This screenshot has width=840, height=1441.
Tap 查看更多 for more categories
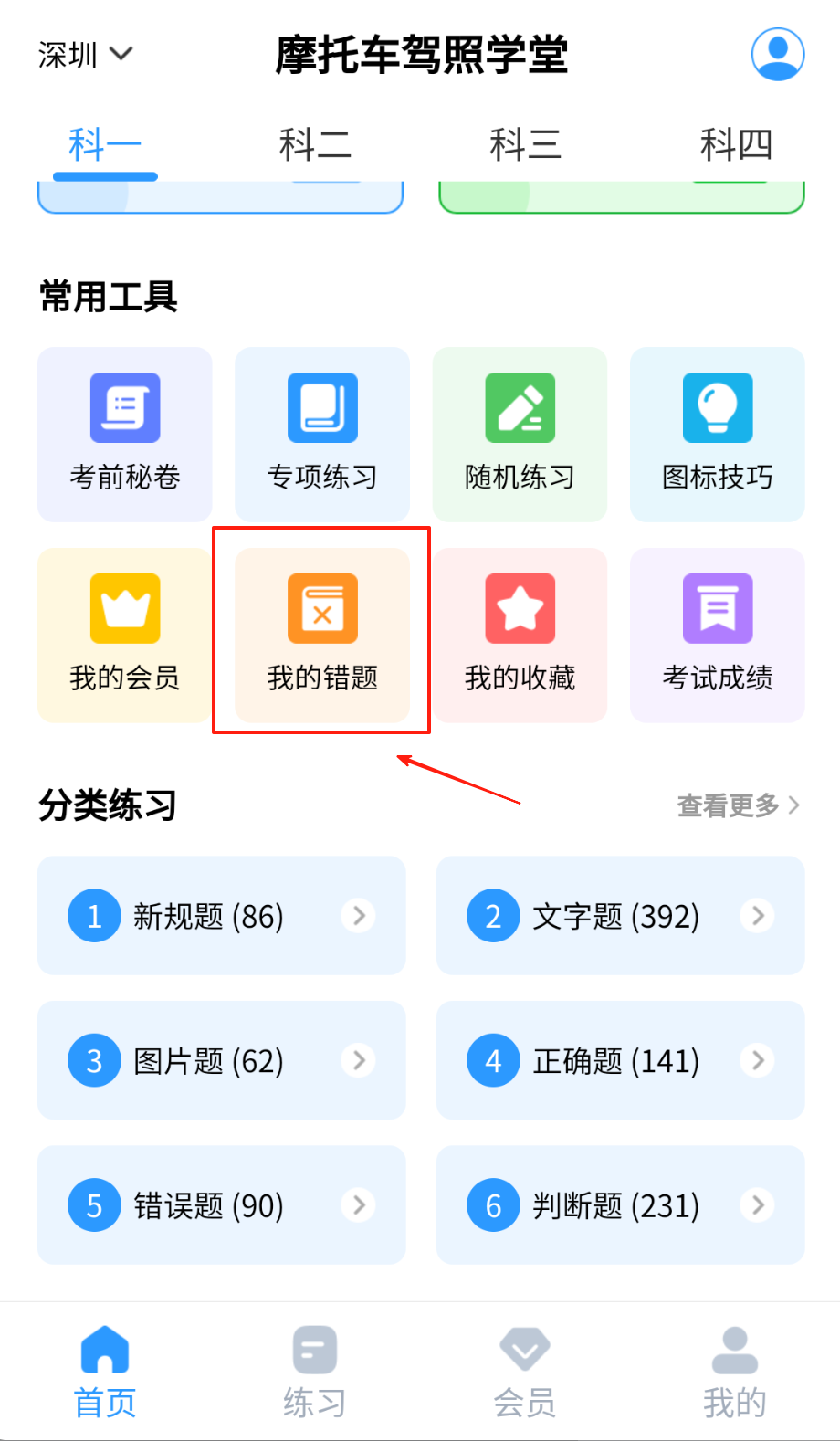[738, 805]
